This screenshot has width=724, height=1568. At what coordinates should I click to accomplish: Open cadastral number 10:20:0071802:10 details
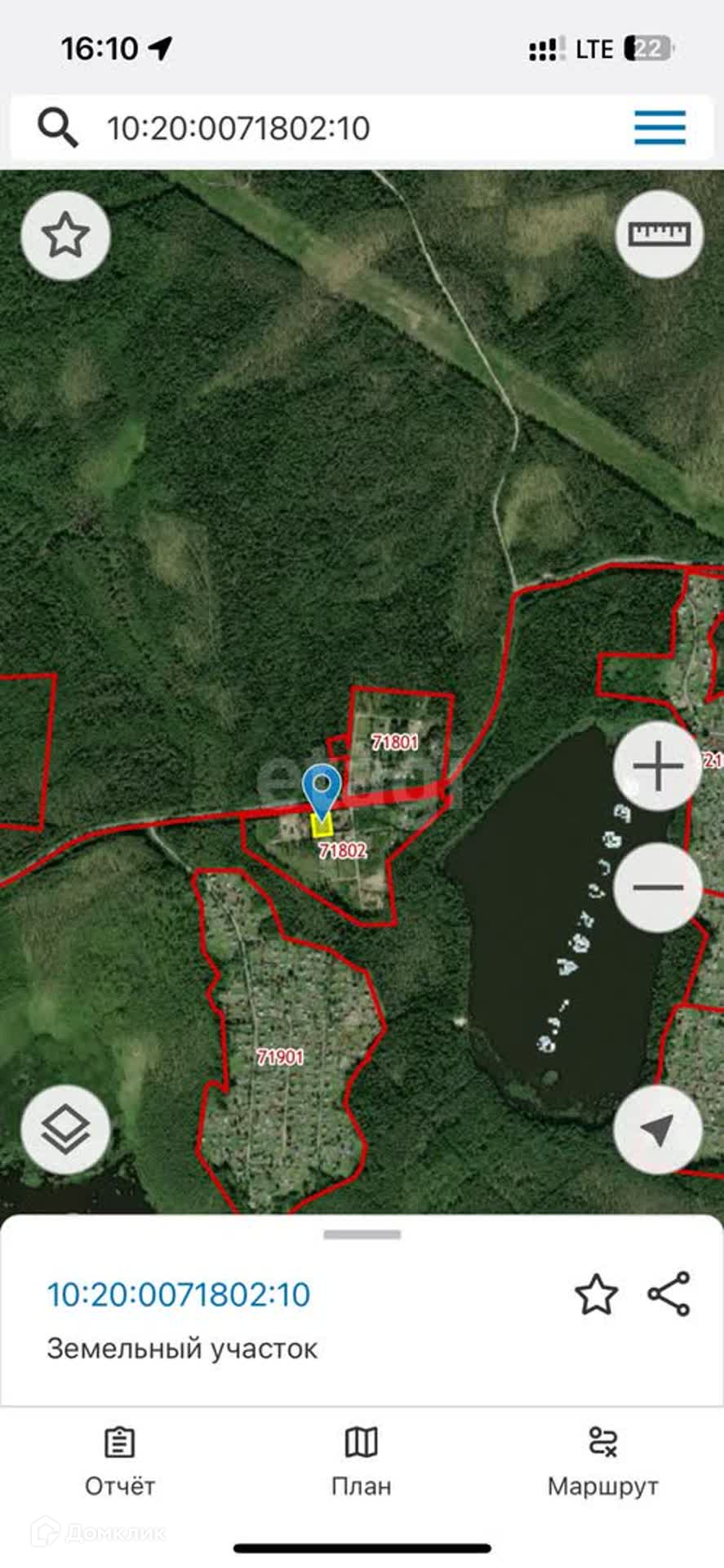pos(179,1294)
